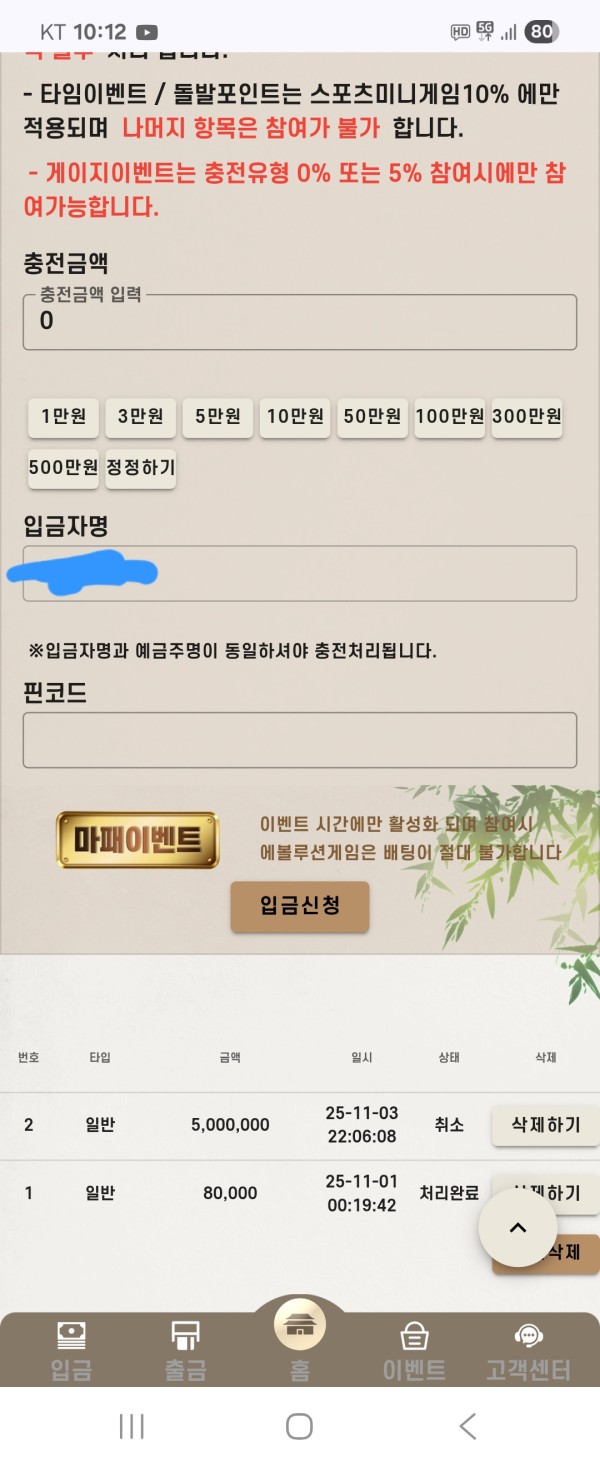This screenshot has width=600, height=1467.
Task: Submit with the 입금신청 button
Action: point(300,906)
